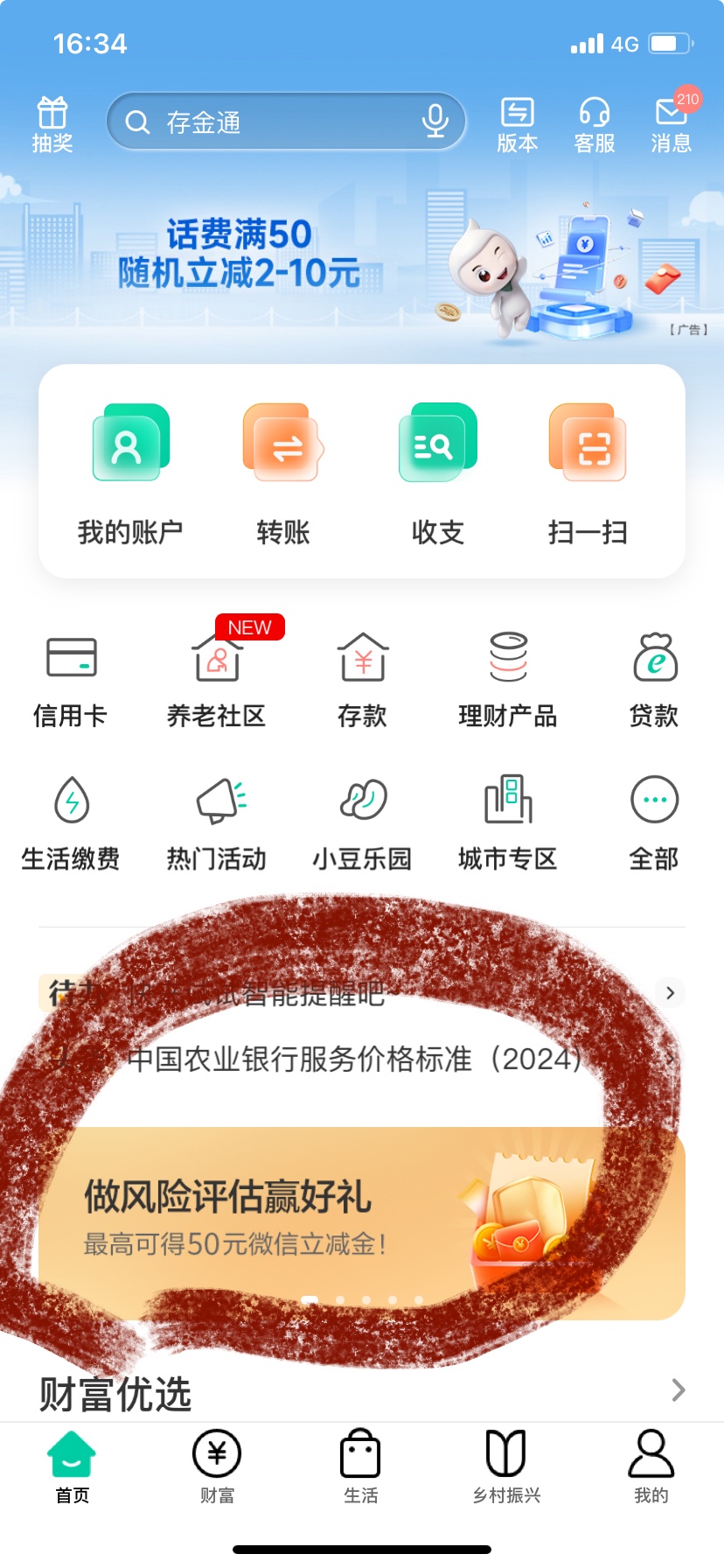Open the 抽奖 lottery gift icon
This screenshot has width=724, height=1568.
(x=52, y=124)
